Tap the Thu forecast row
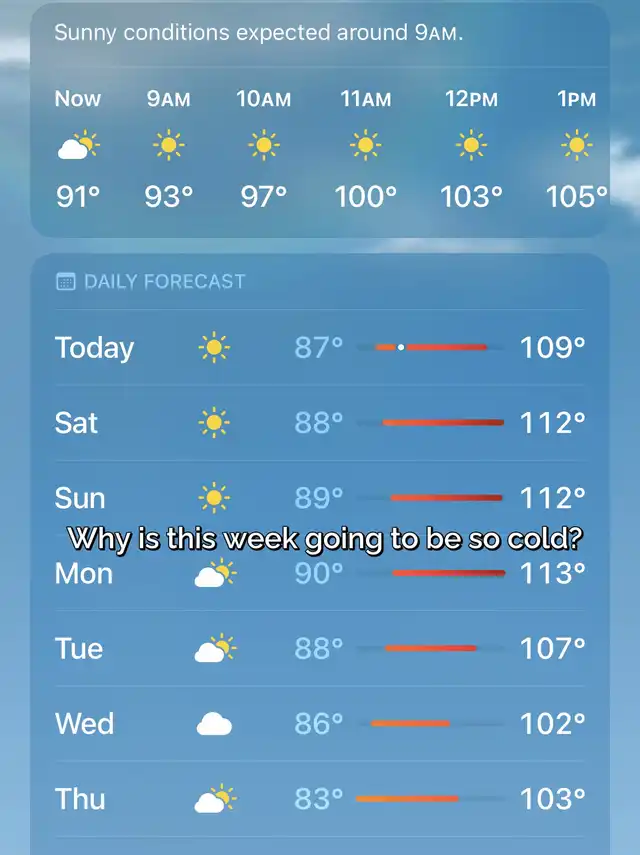640x855 pixels. coord(319,799)
